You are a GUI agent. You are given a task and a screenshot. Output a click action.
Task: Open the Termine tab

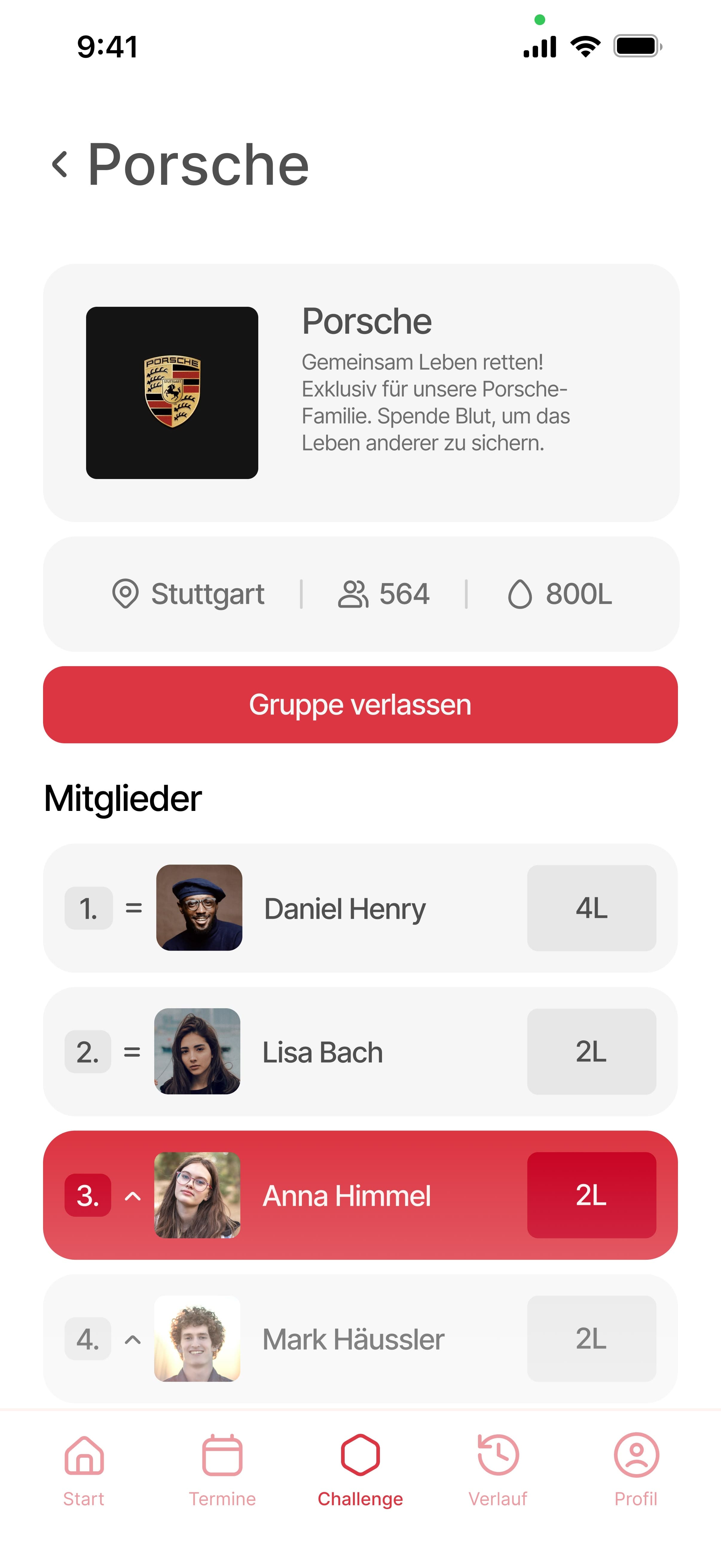coord(222,1469)
